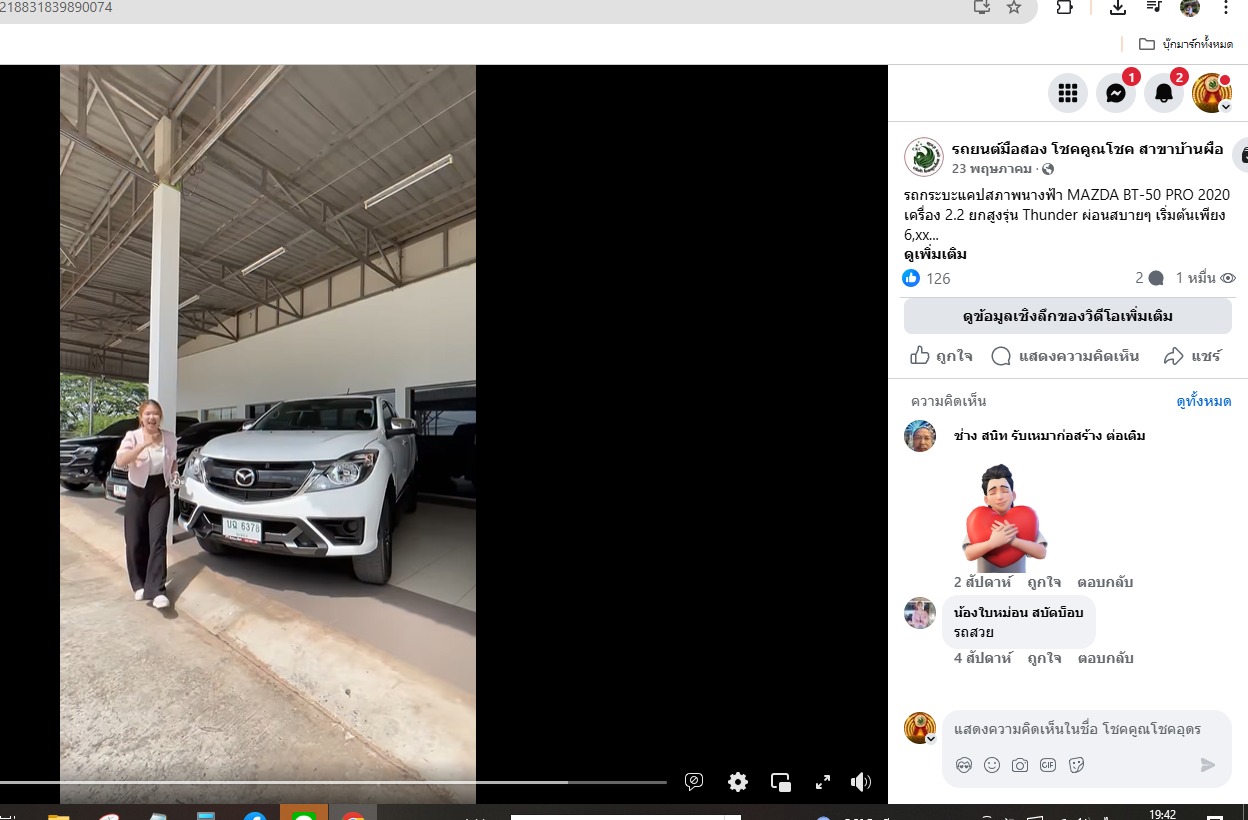Open the notifications bell
This screenshot has height=820, width=1248.
(1164, 93)
